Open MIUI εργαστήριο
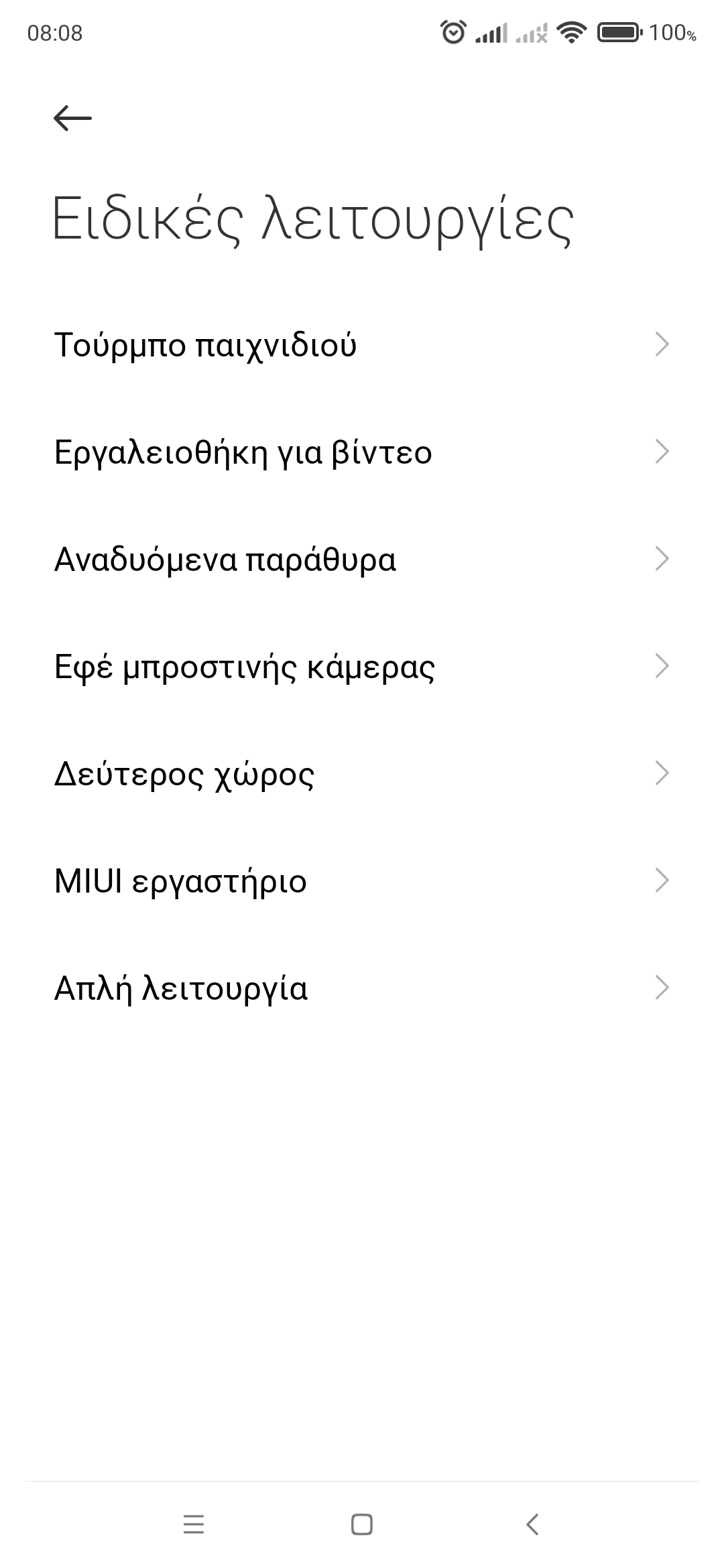724x1568 pixels. pyautogui.click(x=362, y=881)
